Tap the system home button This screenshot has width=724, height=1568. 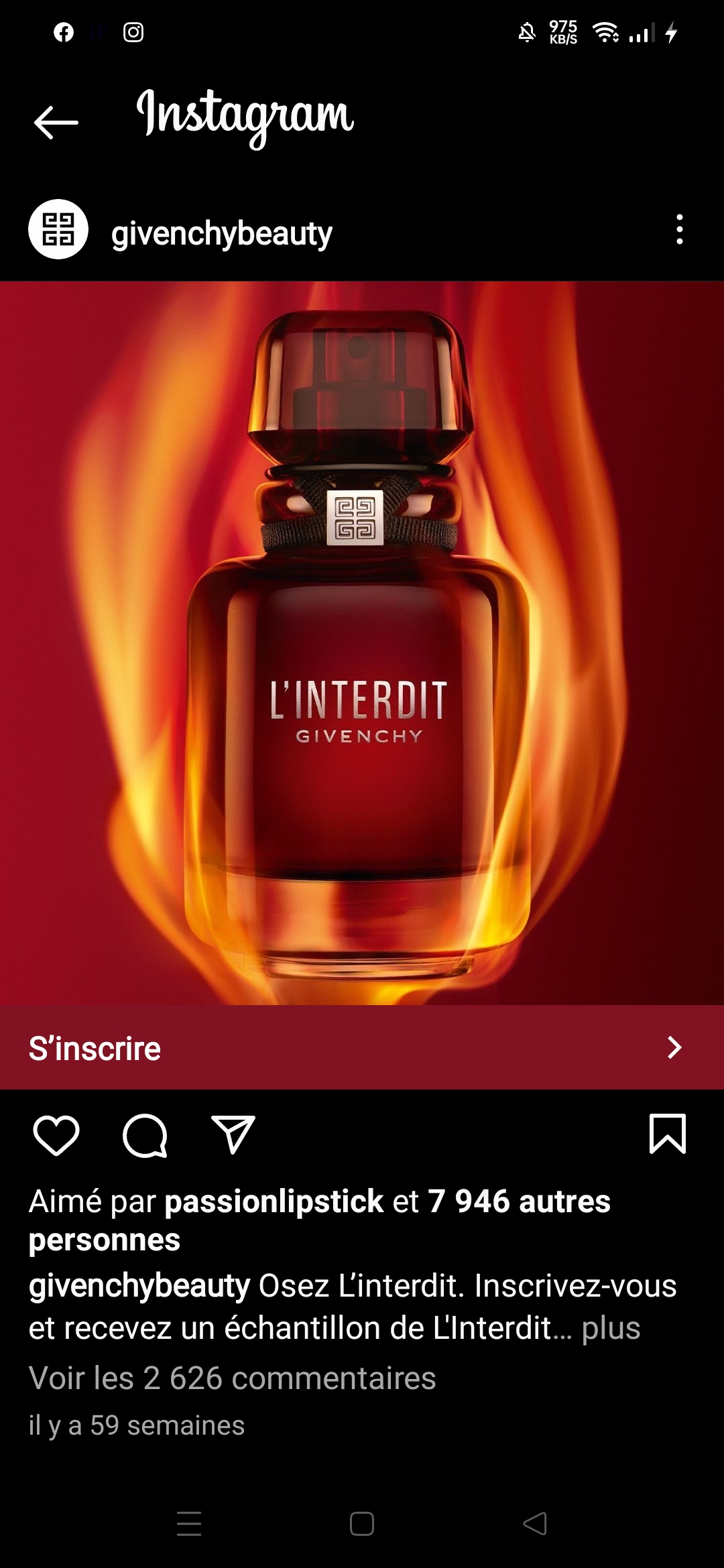coord(362,1524)
